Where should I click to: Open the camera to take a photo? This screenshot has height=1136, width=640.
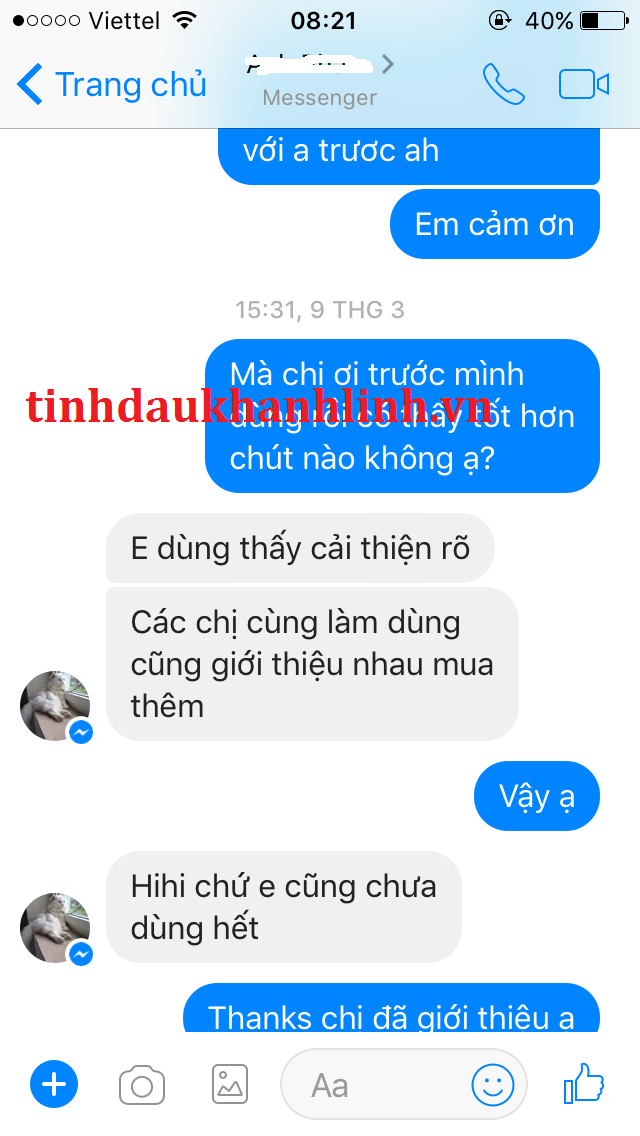coord(142,1084)
